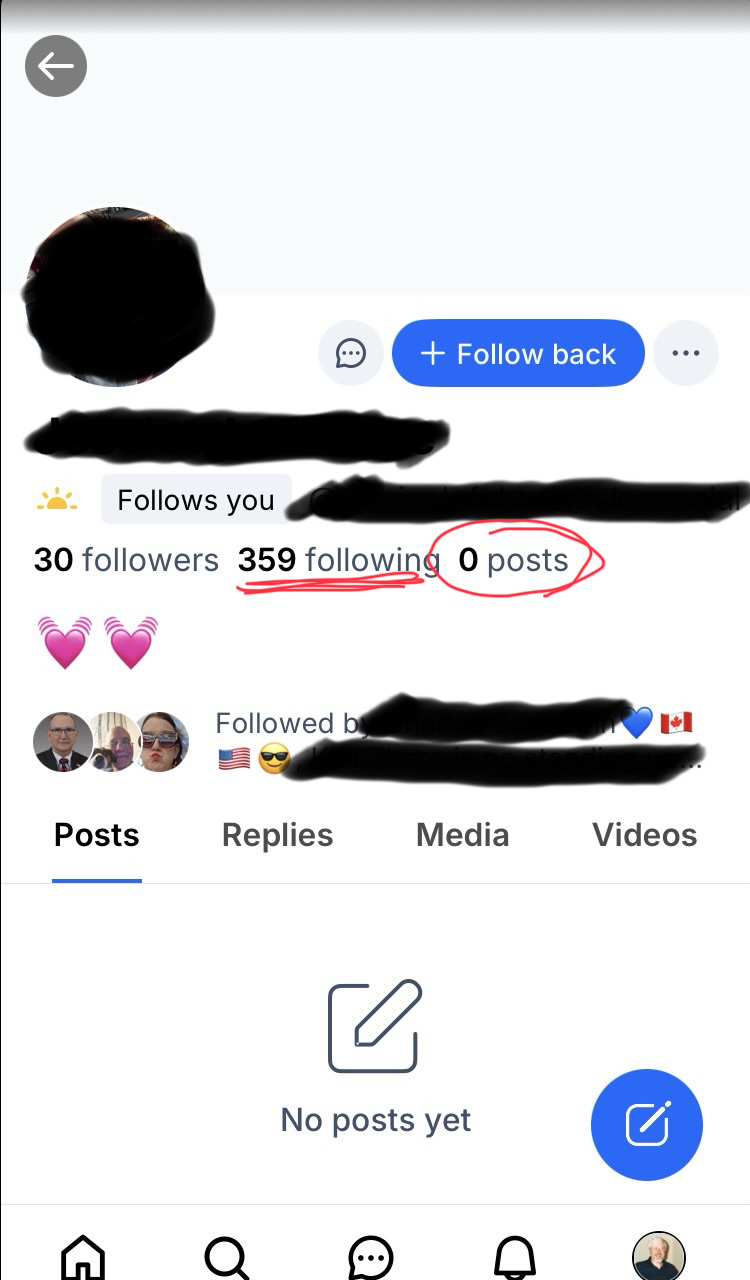Open the three-dot more options menu
750x1280 pixels.
(686, 353)
